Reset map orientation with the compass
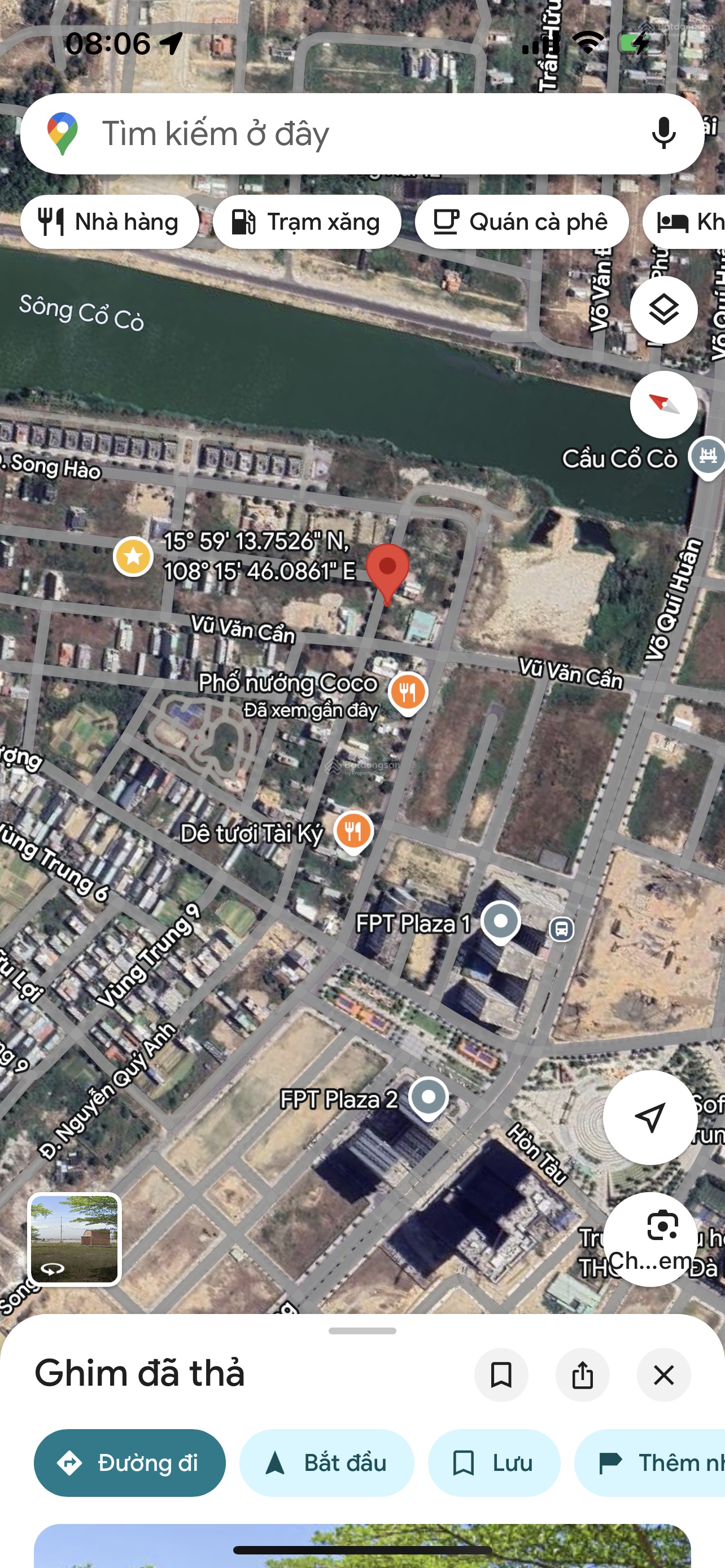 [663, 405]
